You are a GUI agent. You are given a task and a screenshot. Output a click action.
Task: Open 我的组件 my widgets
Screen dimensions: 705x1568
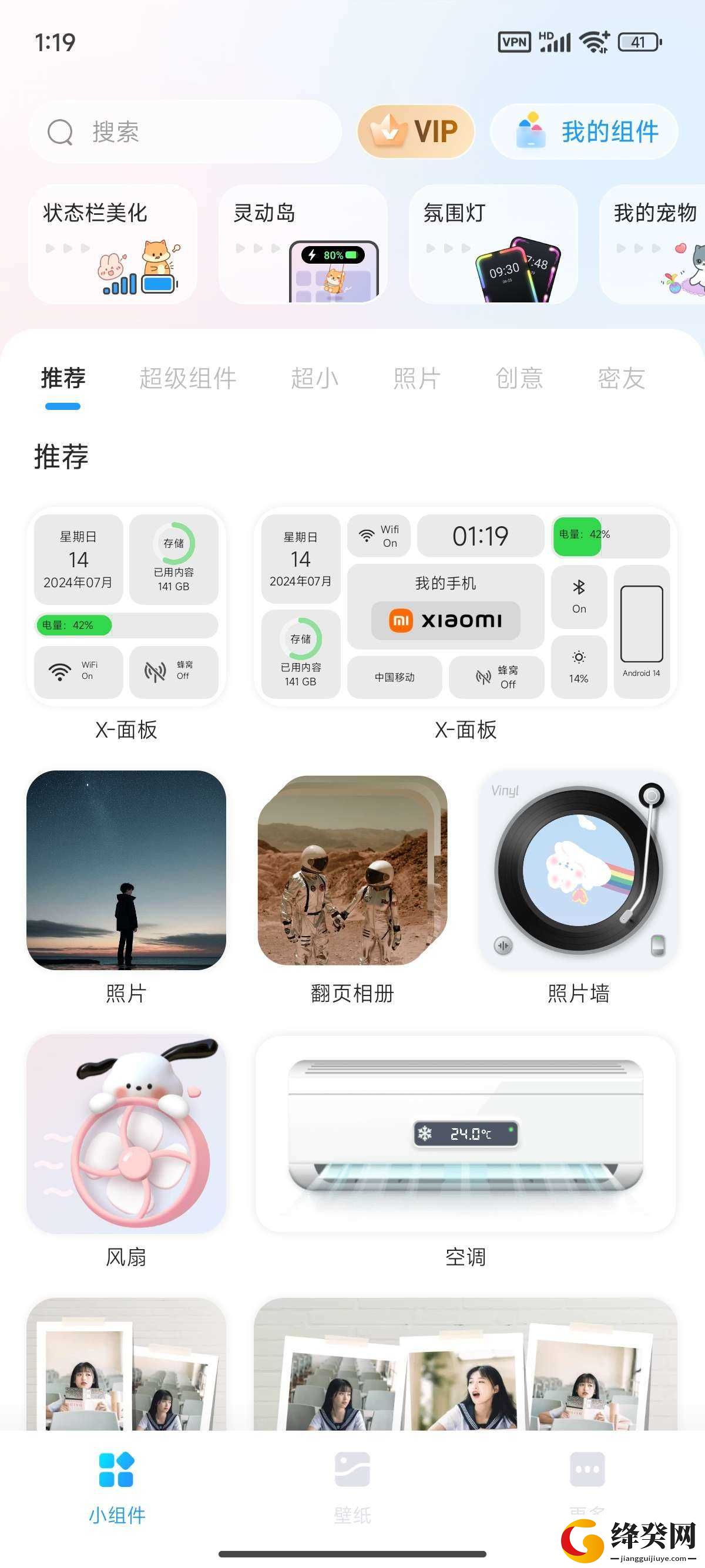coord(584,132)
